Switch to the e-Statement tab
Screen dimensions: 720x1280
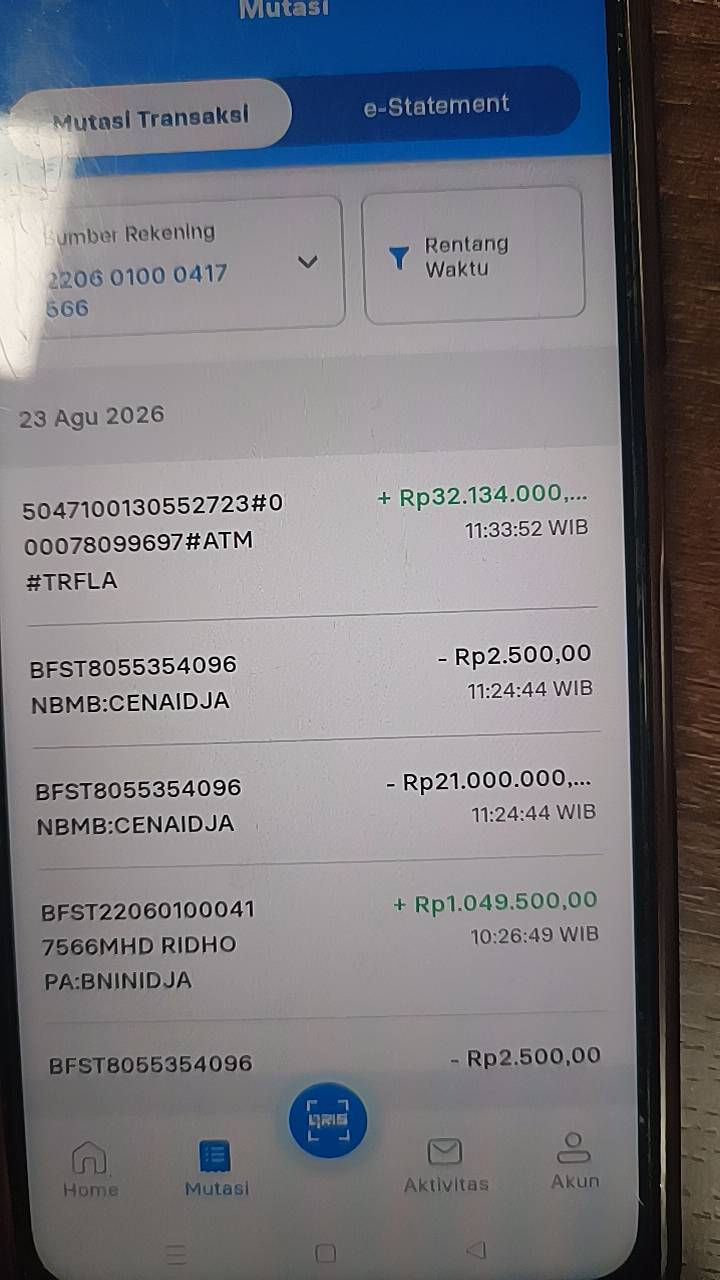coord(436,106)
